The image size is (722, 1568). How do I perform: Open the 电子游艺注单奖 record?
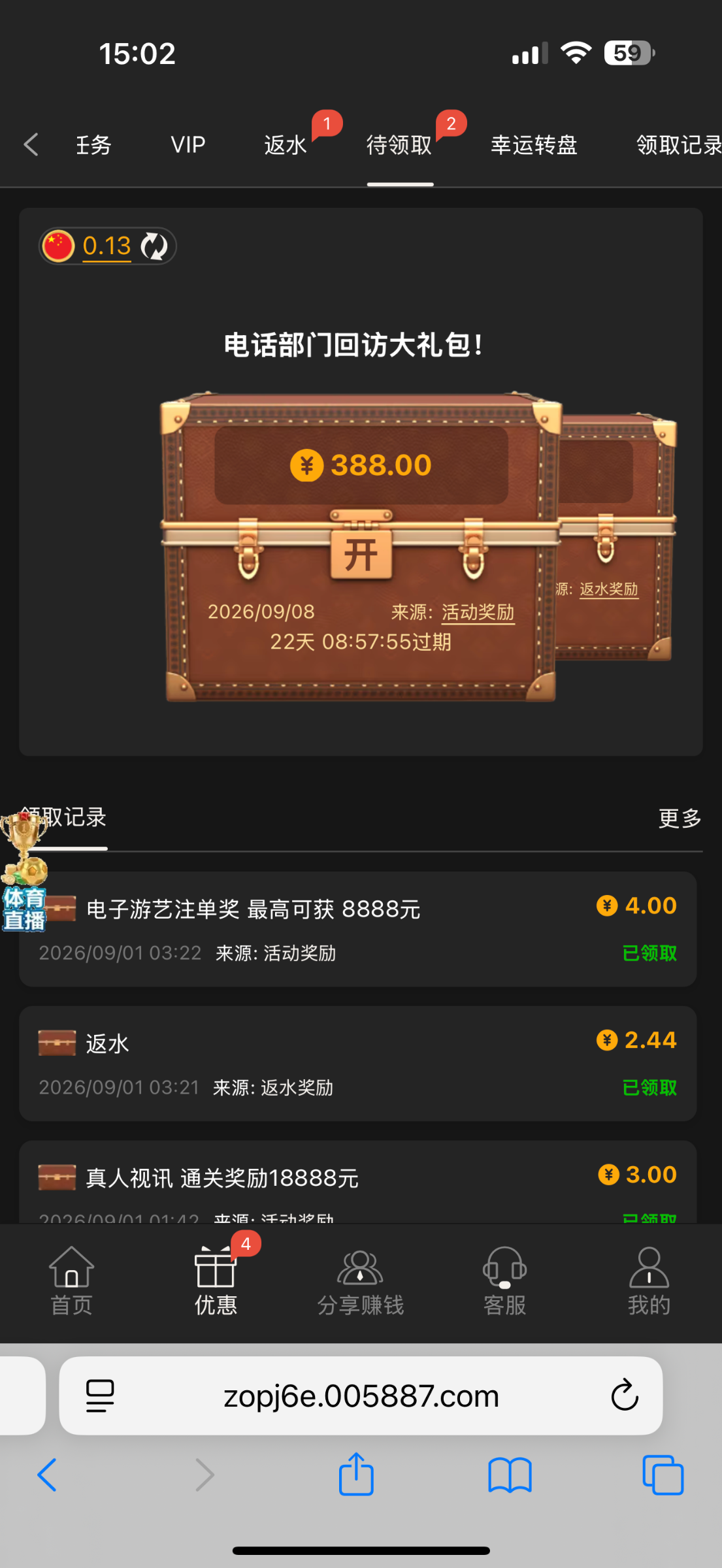click(357, 929)
